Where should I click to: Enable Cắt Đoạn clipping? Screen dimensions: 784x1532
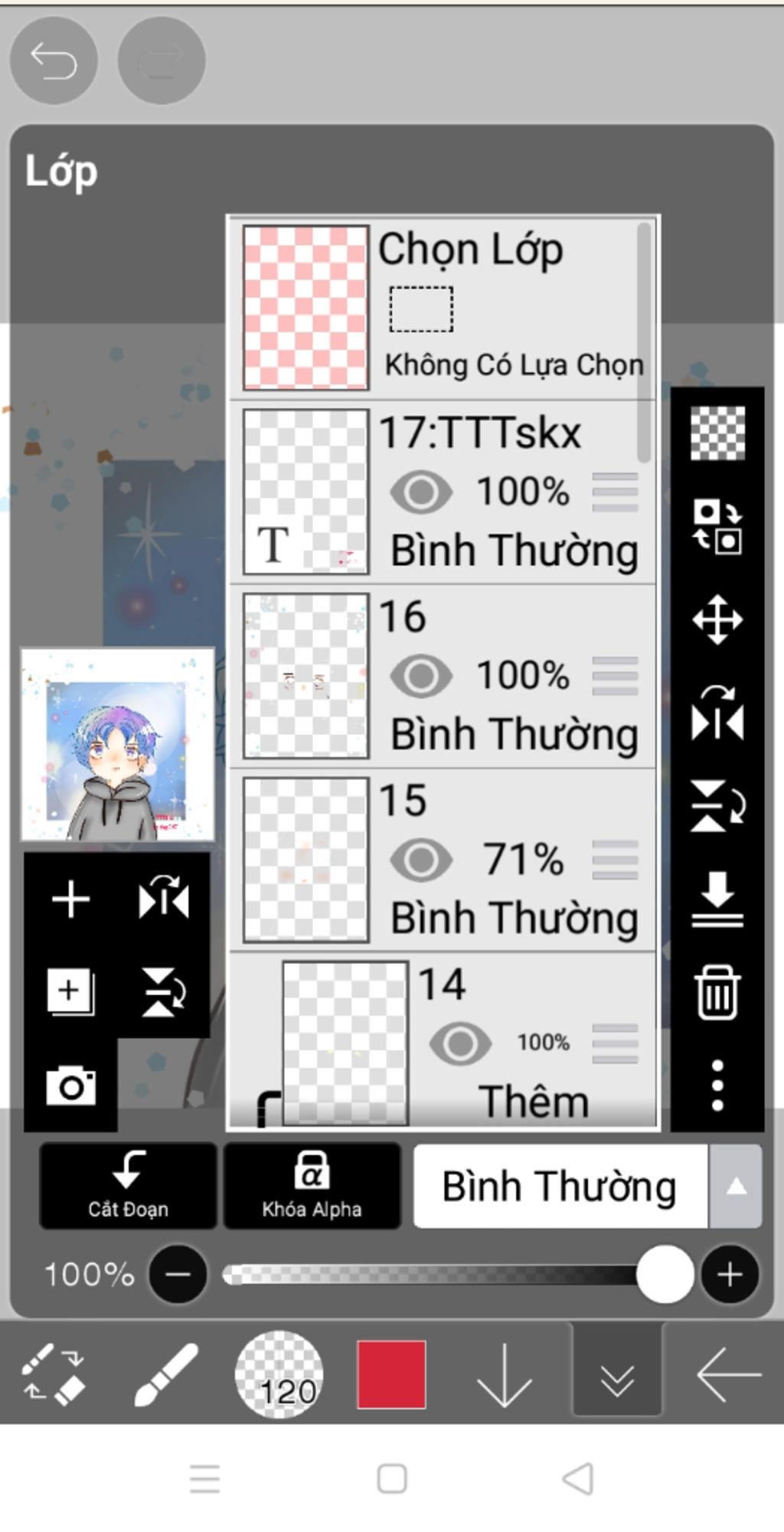(x=128, y=1185)
